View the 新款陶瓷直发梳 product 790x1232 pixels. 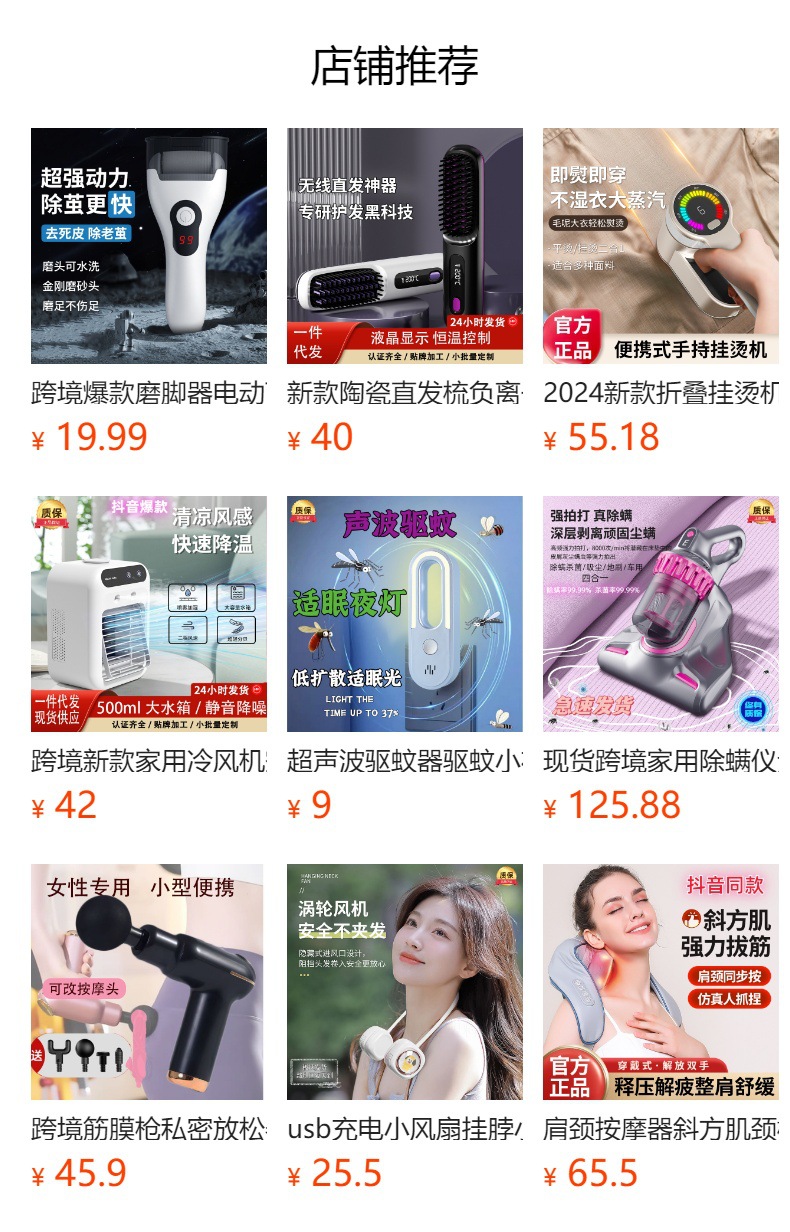405,292
